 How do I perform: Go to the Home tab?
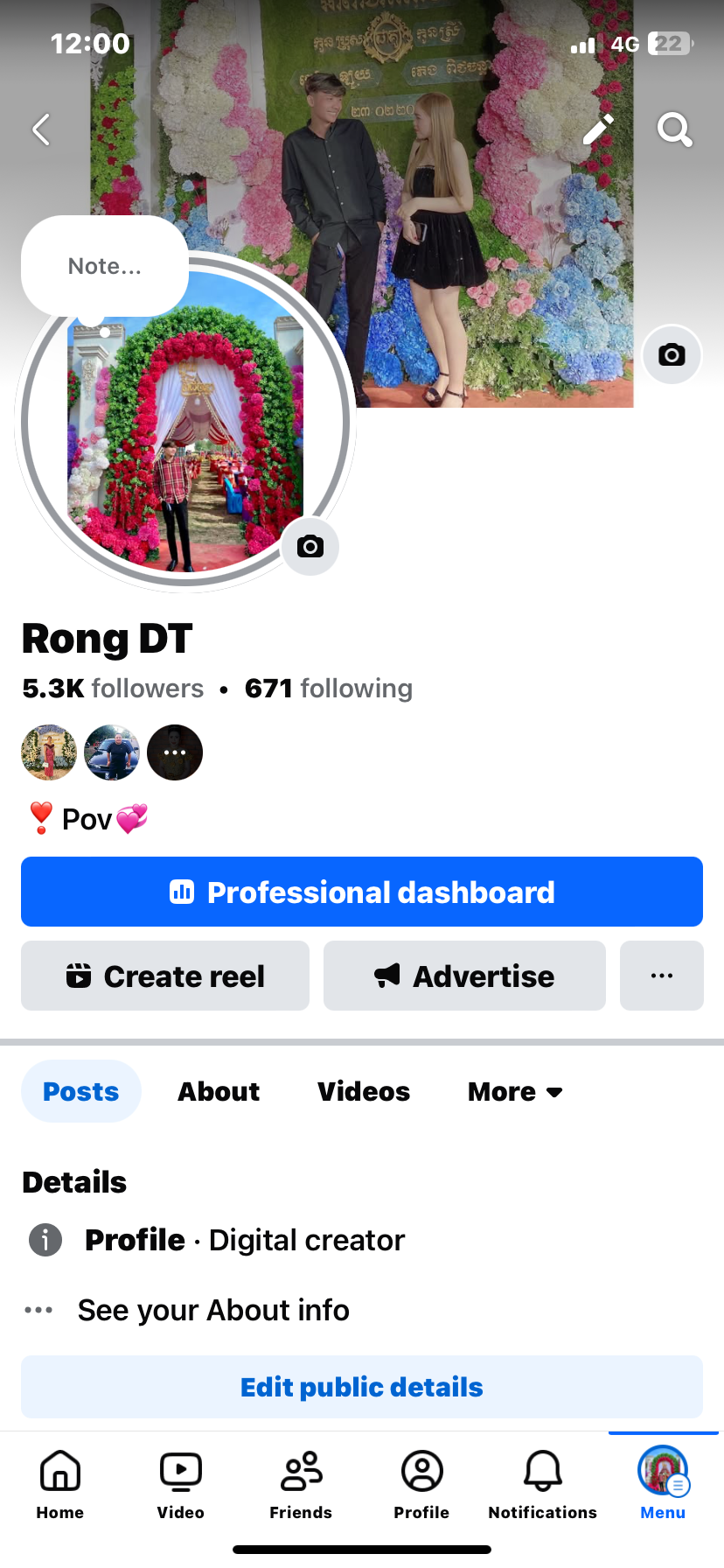(x=60, y=1484)
